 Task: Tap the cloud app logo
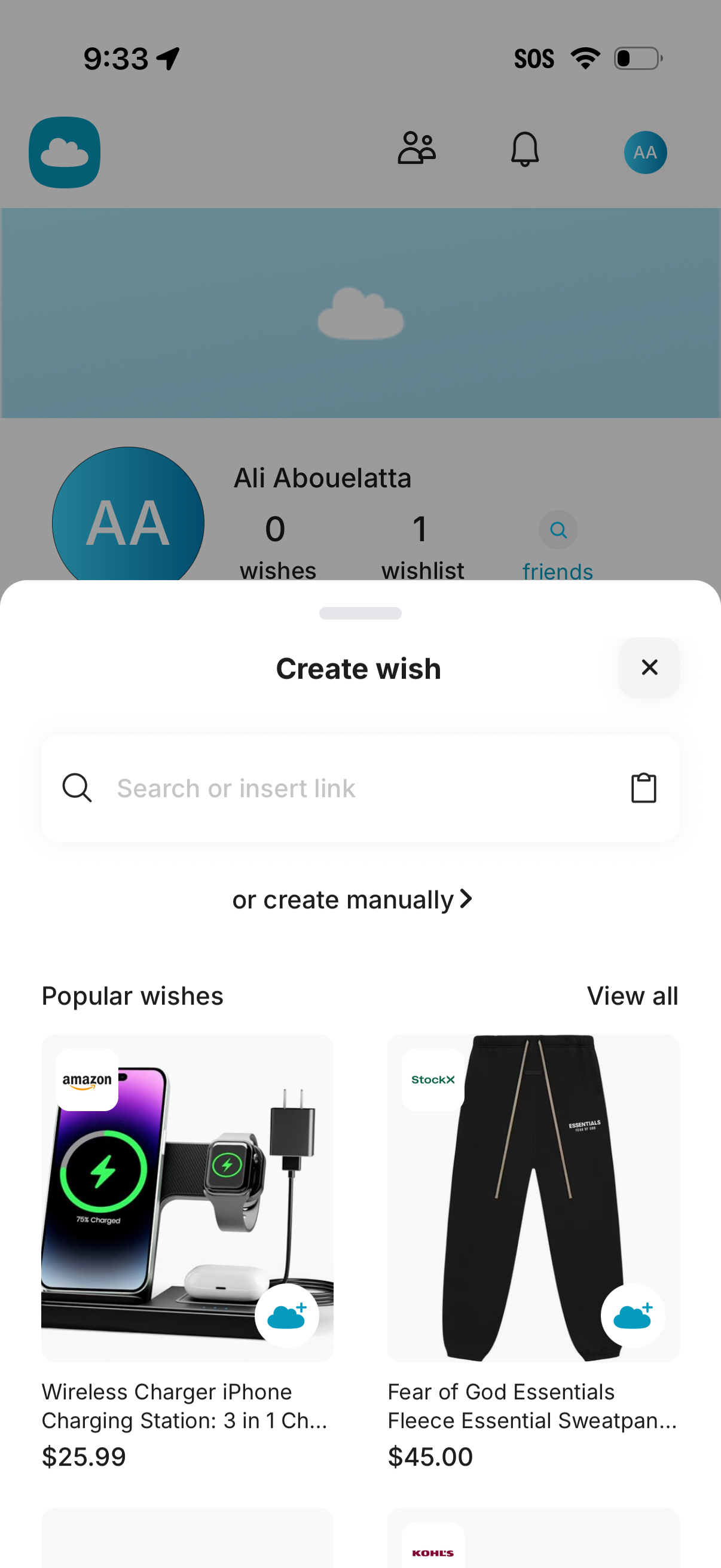coord(65,151)
